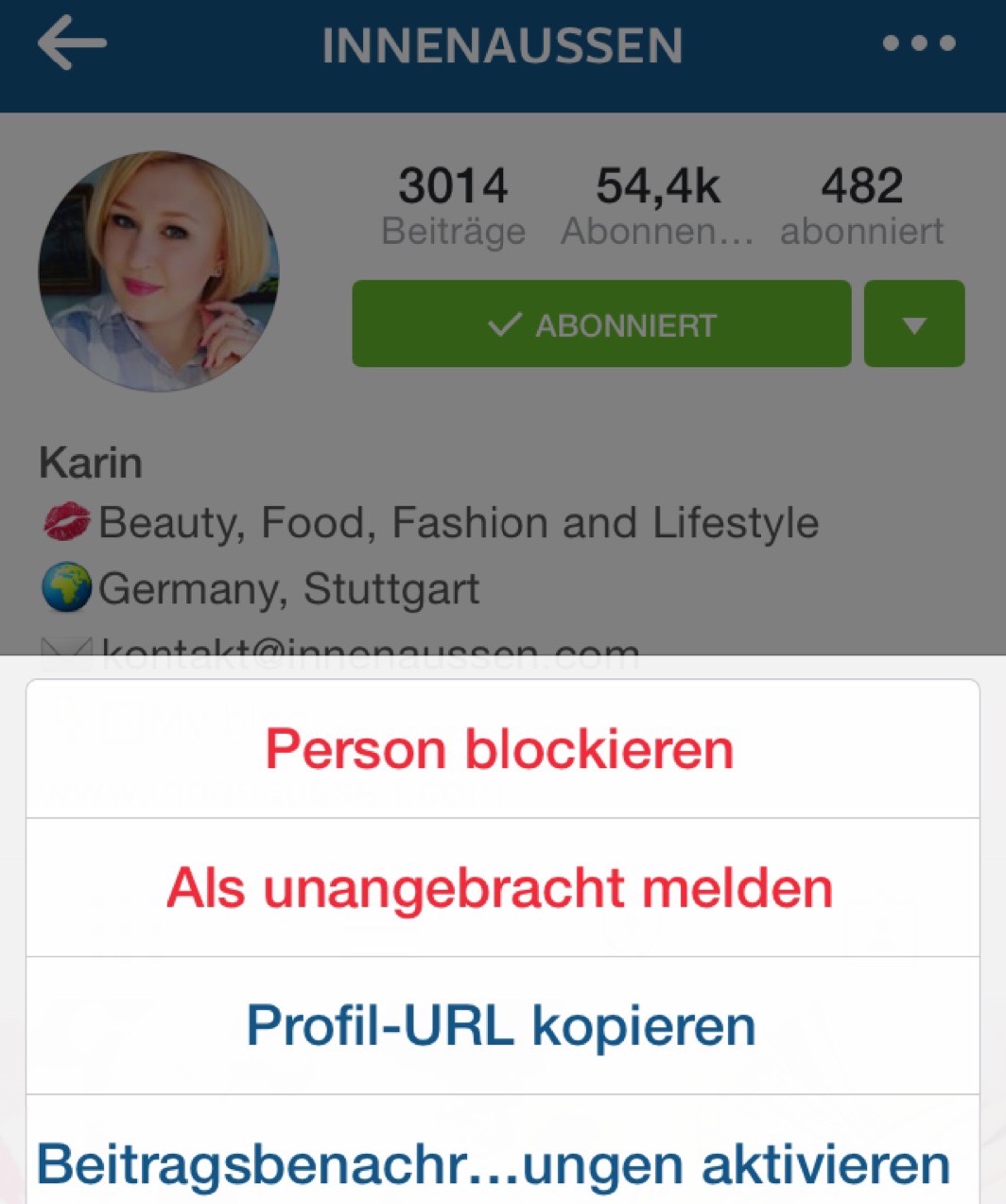The width and height of the screenshot is (1006, 1204).
Task: View the 54,4k Abonnenten list
Action: (657, 205)
